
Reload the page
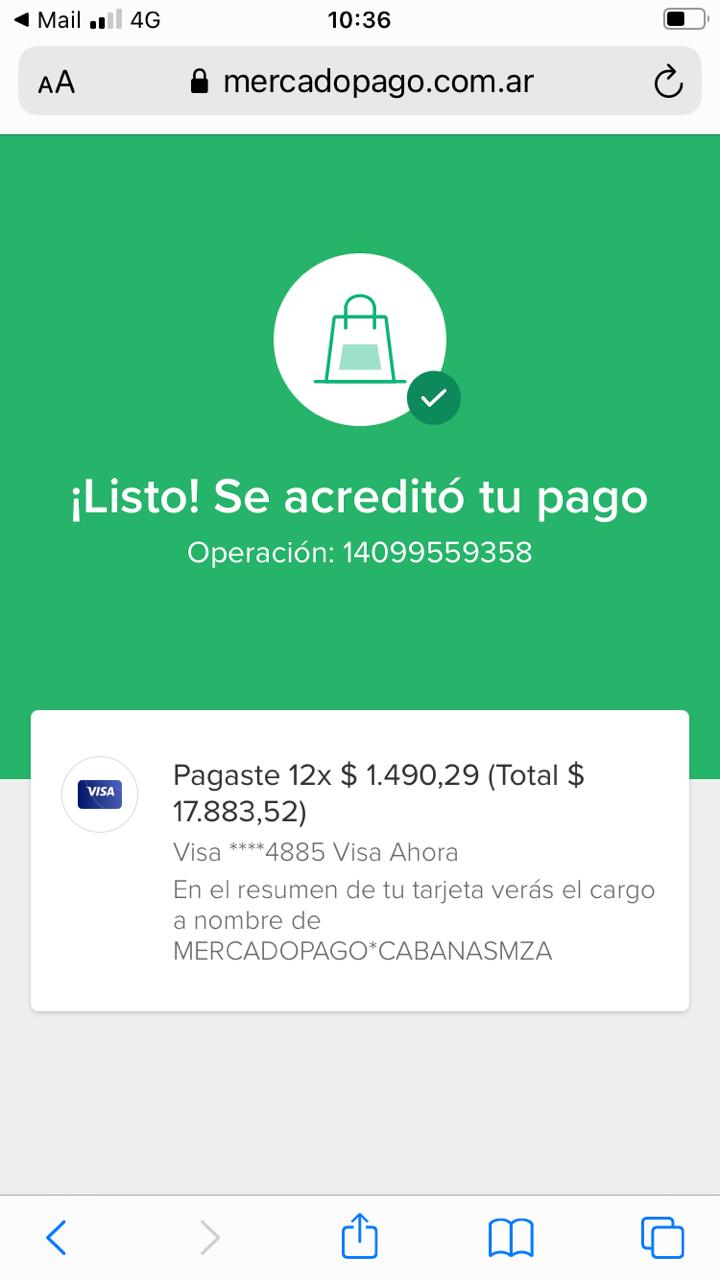(667, 82)
